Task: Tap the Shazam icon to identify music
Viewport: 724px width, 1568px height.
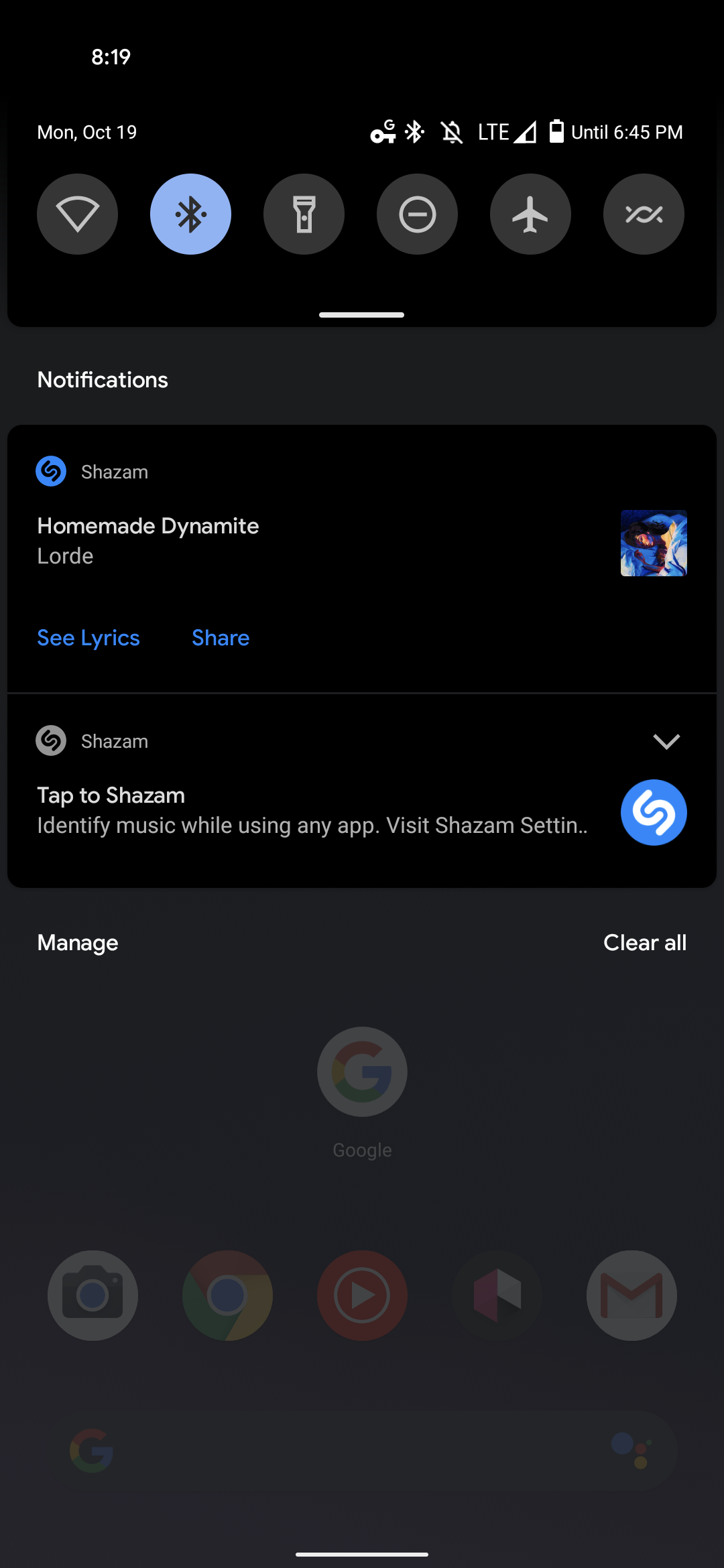Action: pos(654,812)
